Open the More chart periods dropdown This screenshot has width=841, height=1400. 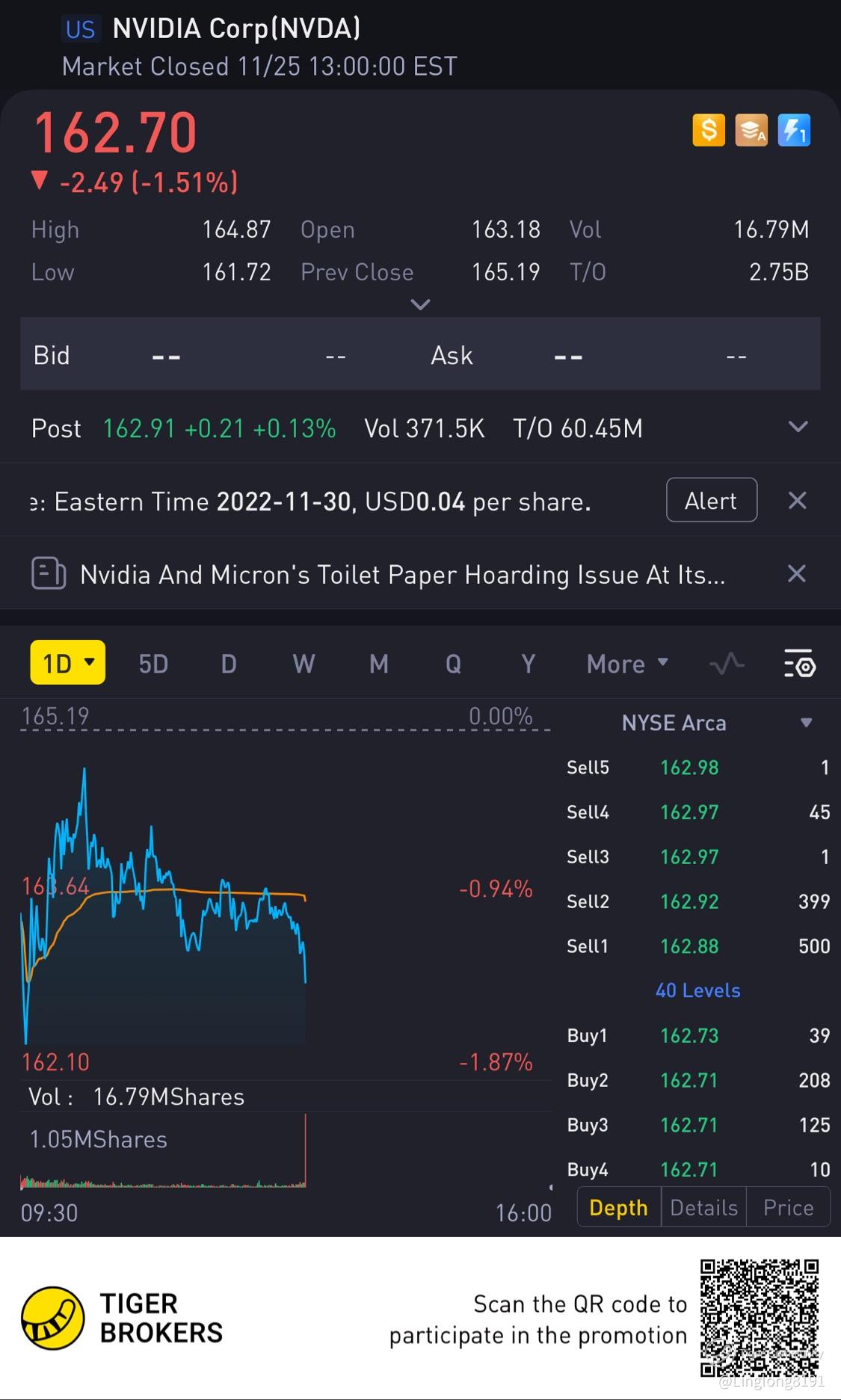pyautogui.click(x=627, y=664)
